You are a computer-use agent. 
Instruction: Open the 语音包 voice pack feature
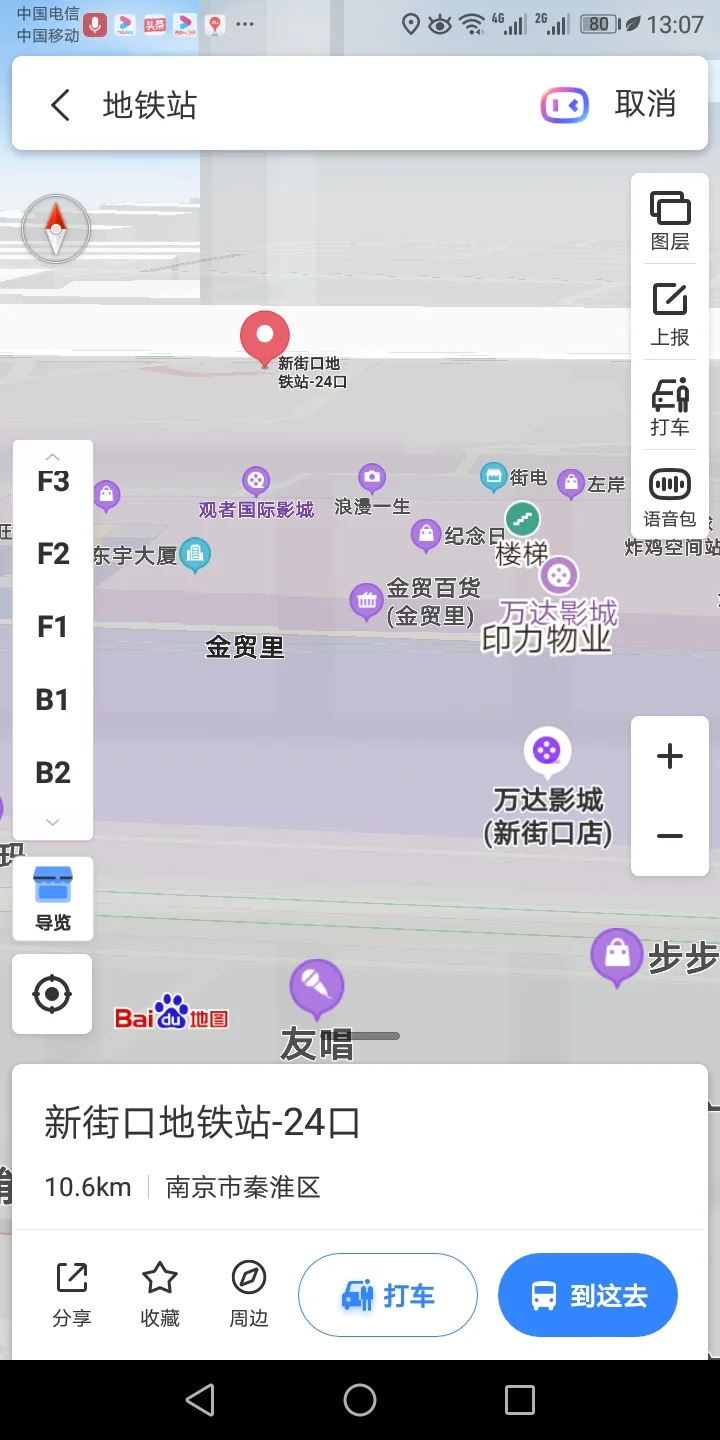coord(669,492)
